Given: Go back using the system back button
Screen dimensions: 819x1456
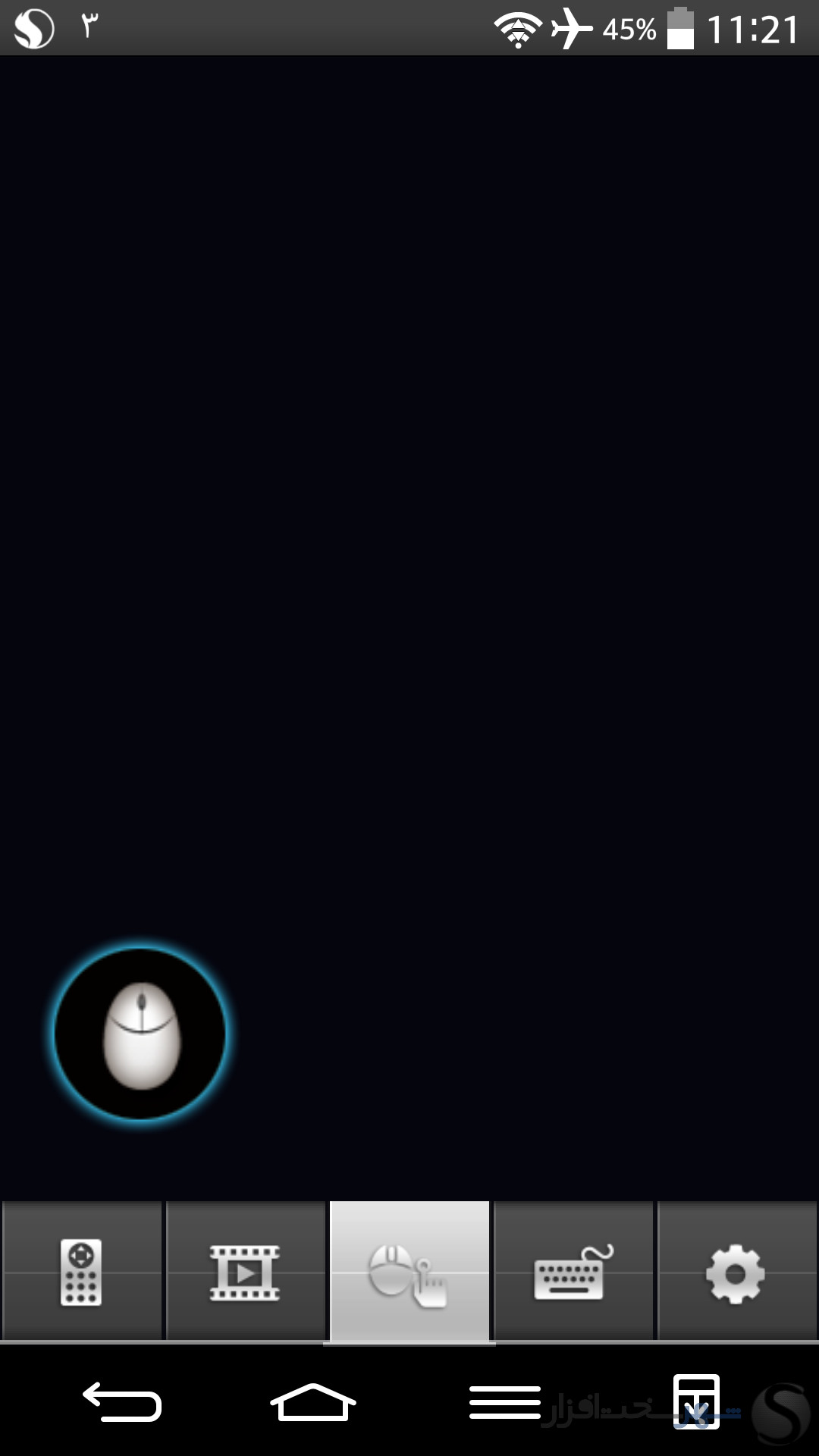Looking at the screenshot, I should coord(122,1402).
